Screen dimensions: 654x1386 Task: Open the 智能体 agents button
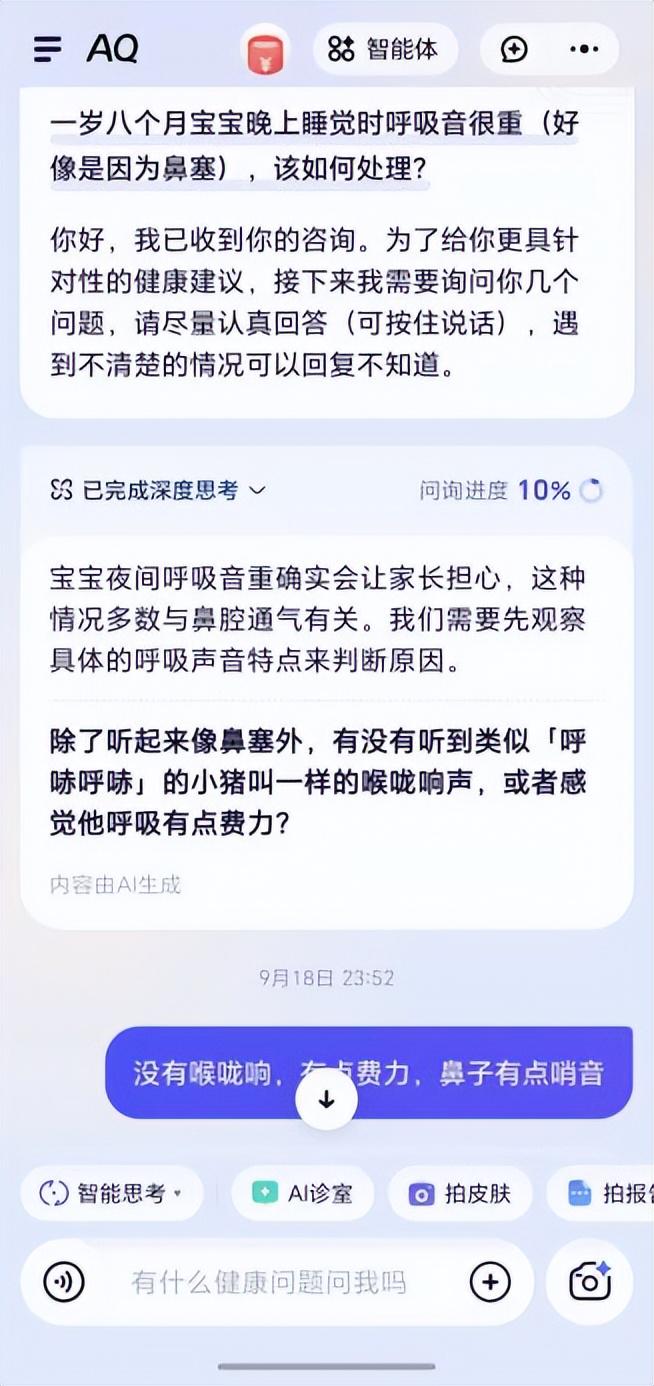click(385, 49)
